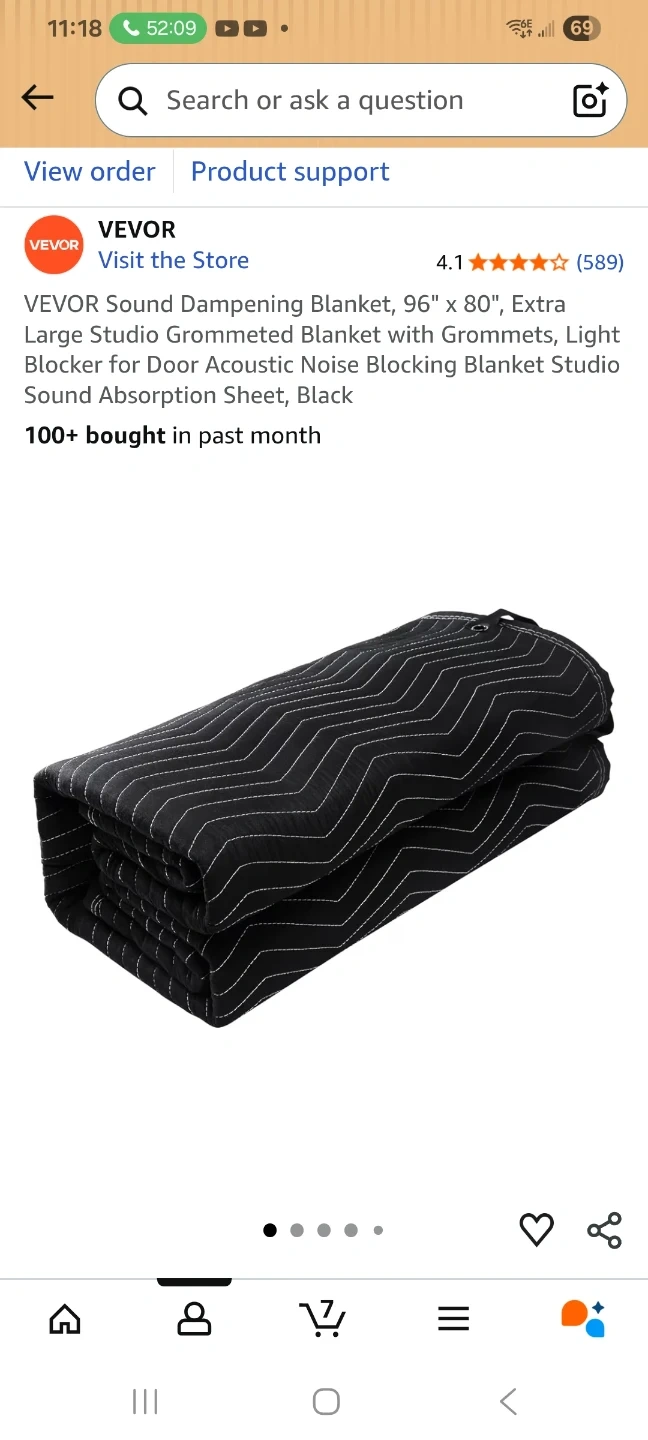The image size is (648, 1440).
Task: Open the 4.1 star ratings (589)
Action: [x=530, y=262]
